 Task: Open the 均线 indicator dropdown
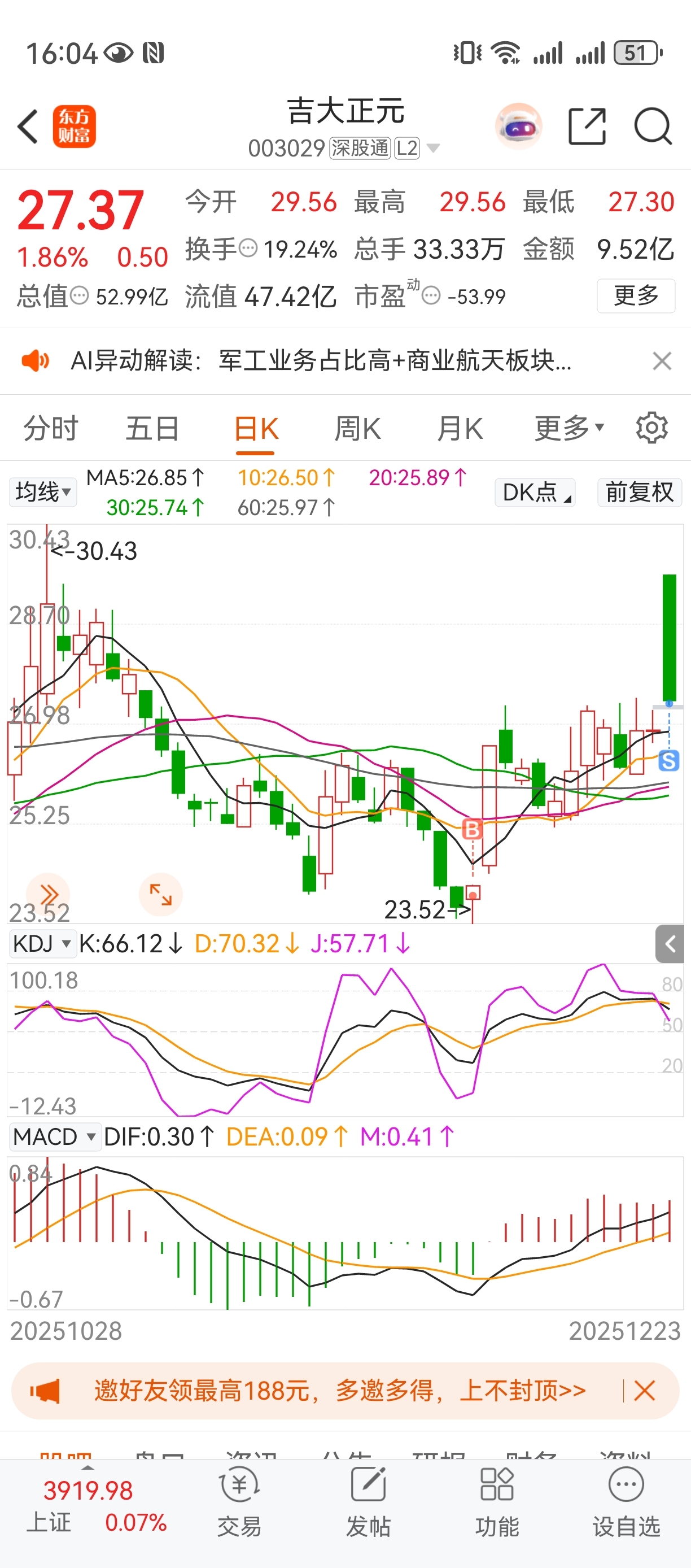(43, 492)
